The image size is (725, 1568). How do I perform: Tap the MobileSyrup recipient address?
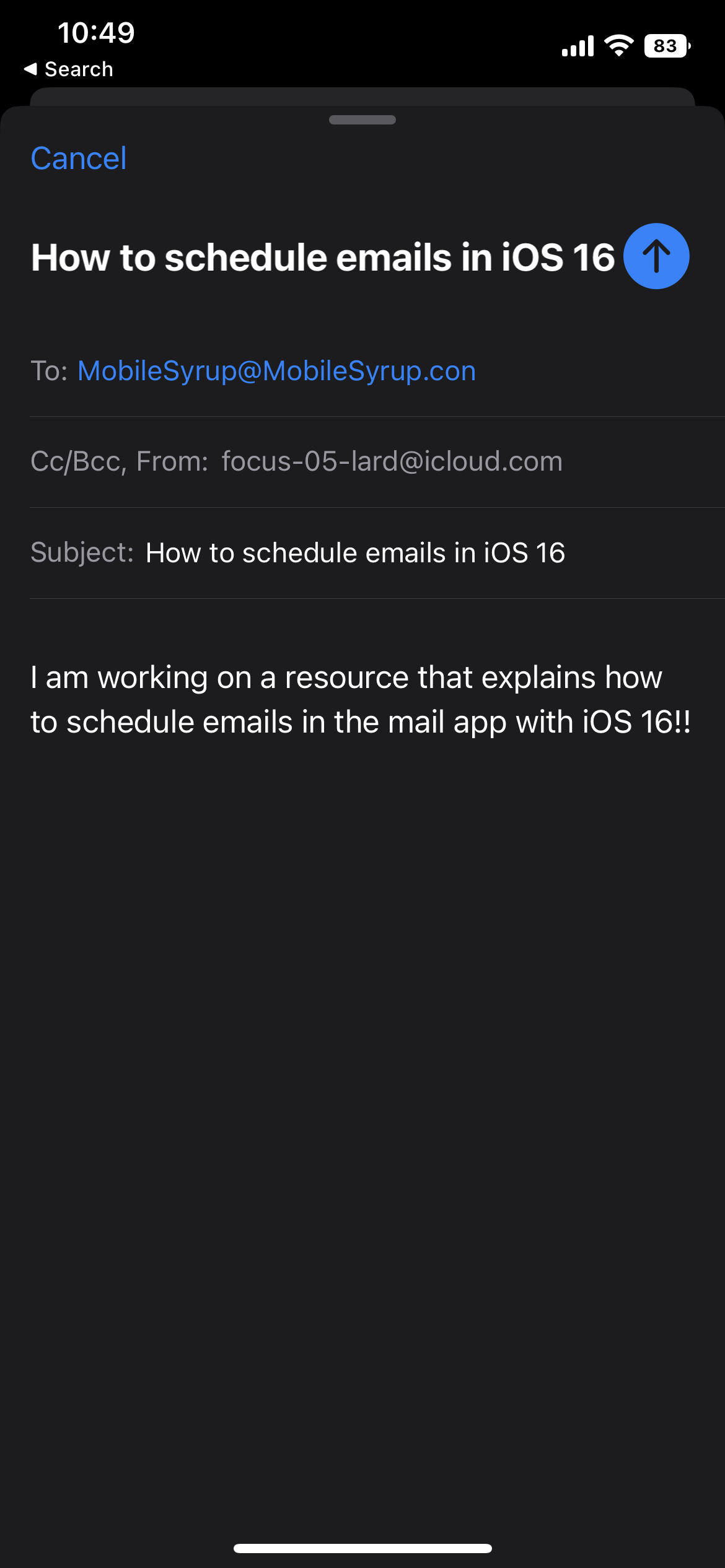pos(276,371)
